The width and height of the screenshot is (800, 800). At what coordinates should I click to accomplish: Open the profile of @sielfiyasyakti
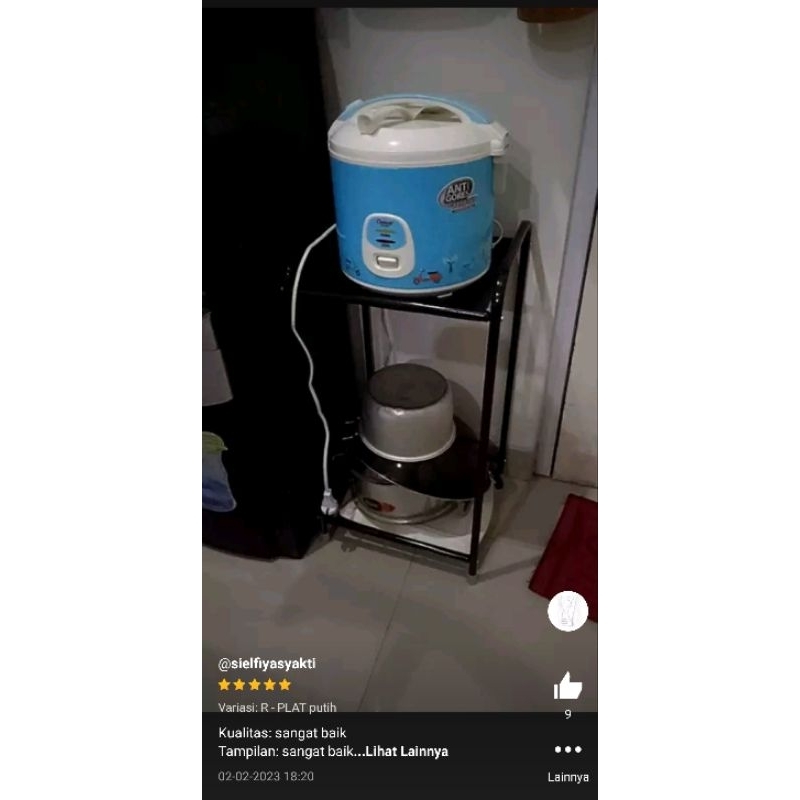[x=267, y=663]
